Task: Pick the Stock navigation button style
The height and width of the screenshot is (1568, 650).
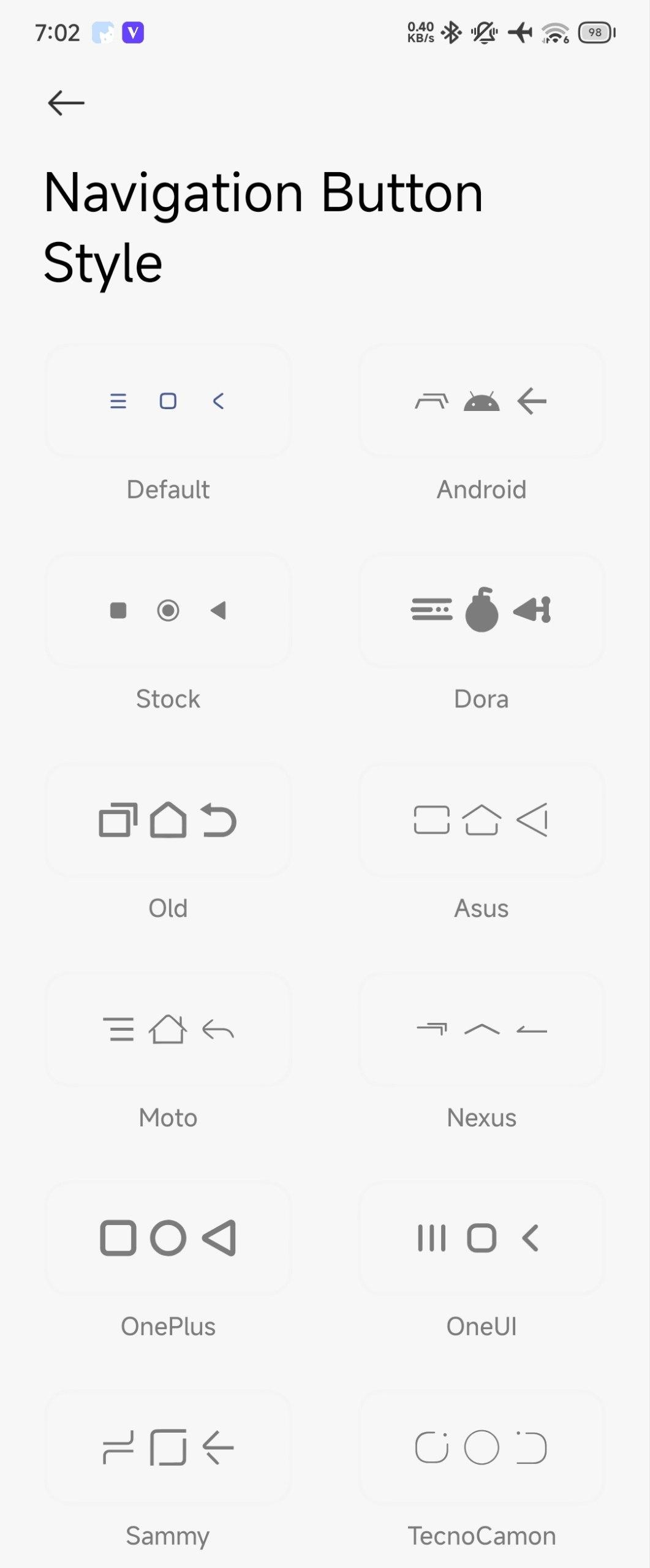Action: pos(168,611)
